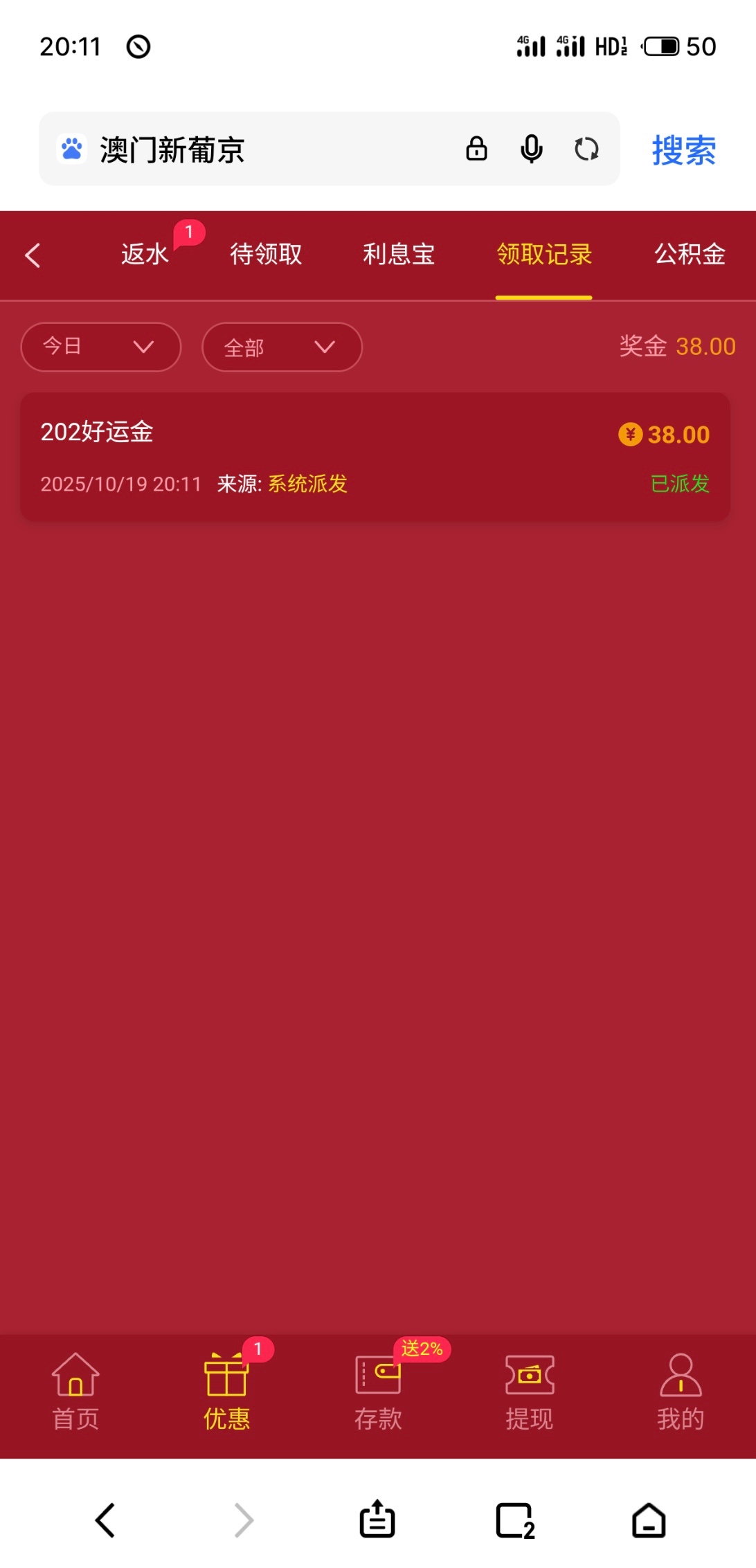
Task: Open the 202好运金 record card
Action: click(375, 457)
